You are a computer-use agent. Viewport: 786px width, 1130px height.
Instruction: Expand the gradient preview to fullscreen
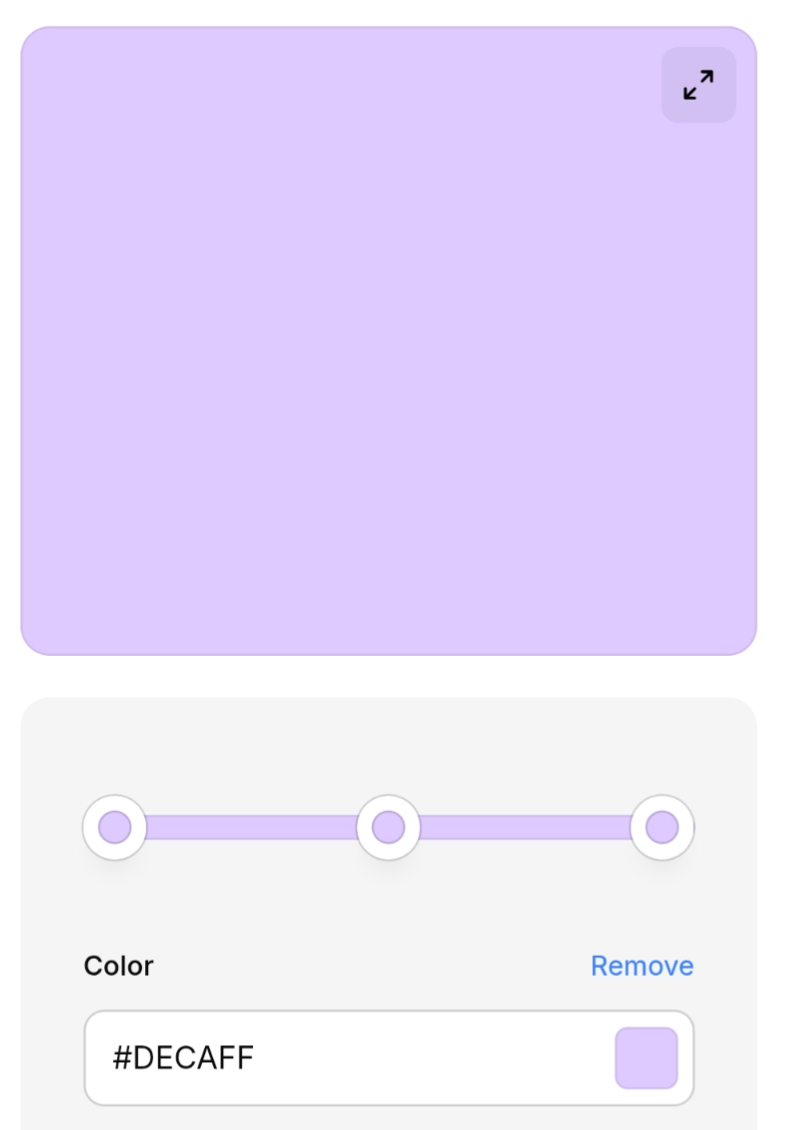(698, 85)
